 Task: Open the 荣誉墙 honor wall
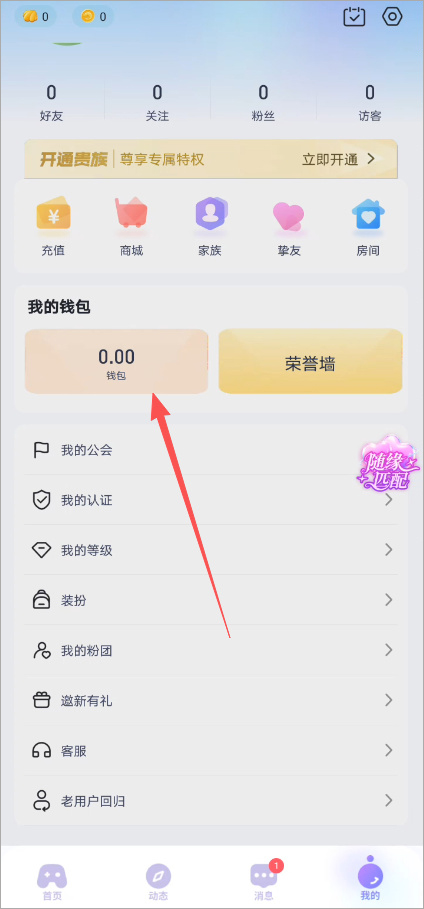coord(310,362)
